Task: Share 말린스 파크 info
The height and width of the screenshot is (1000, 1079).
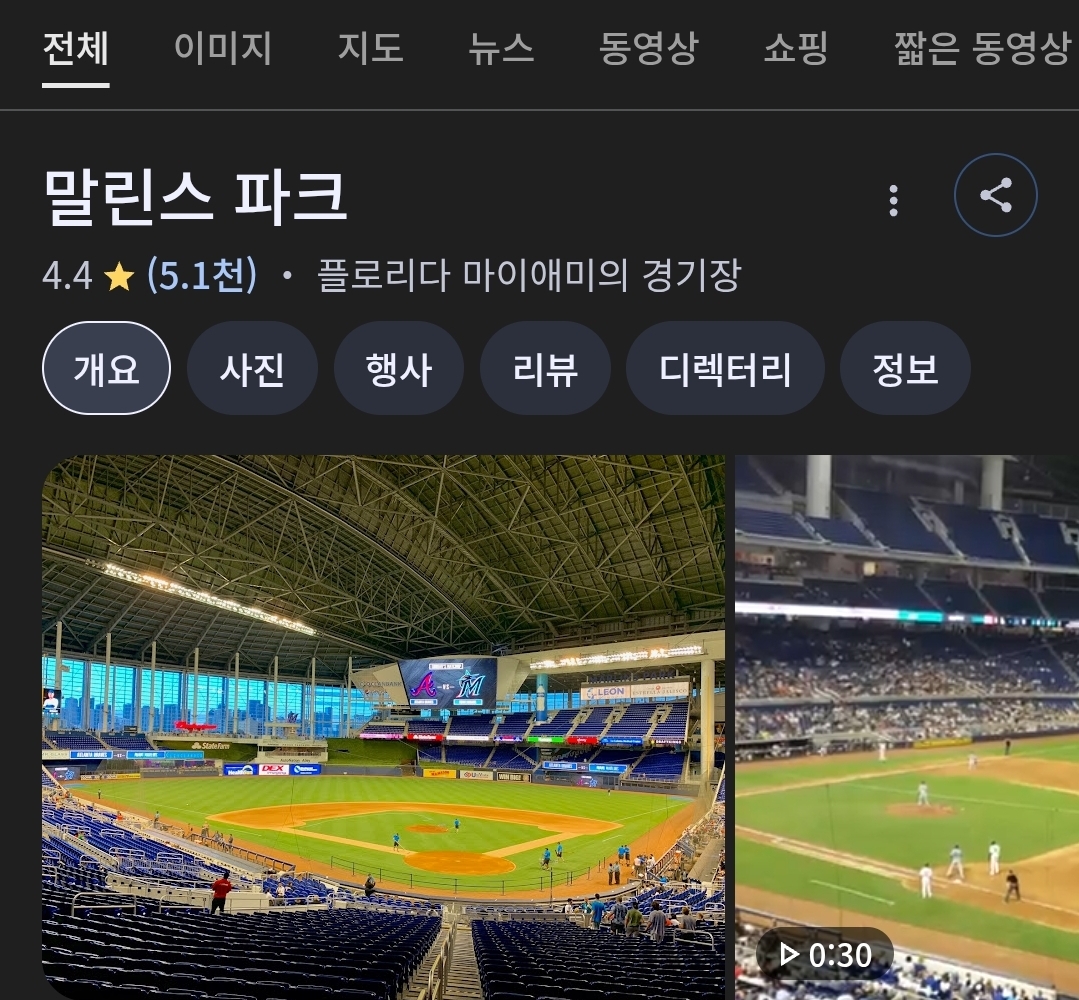Action: [995, 195]
